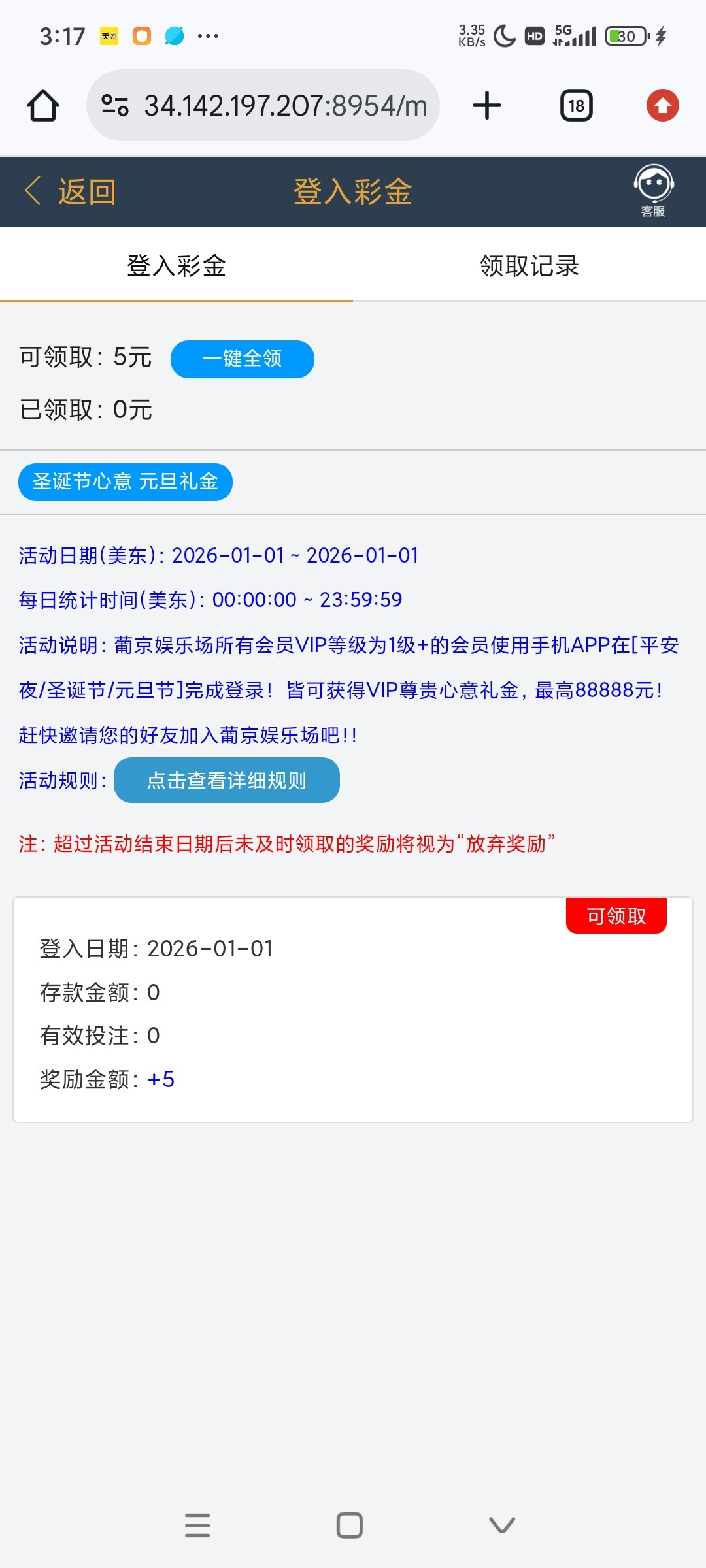The height and width of the screenshot is (1568, 706).
Task: Go to the system home screen
Action: 350,1525
